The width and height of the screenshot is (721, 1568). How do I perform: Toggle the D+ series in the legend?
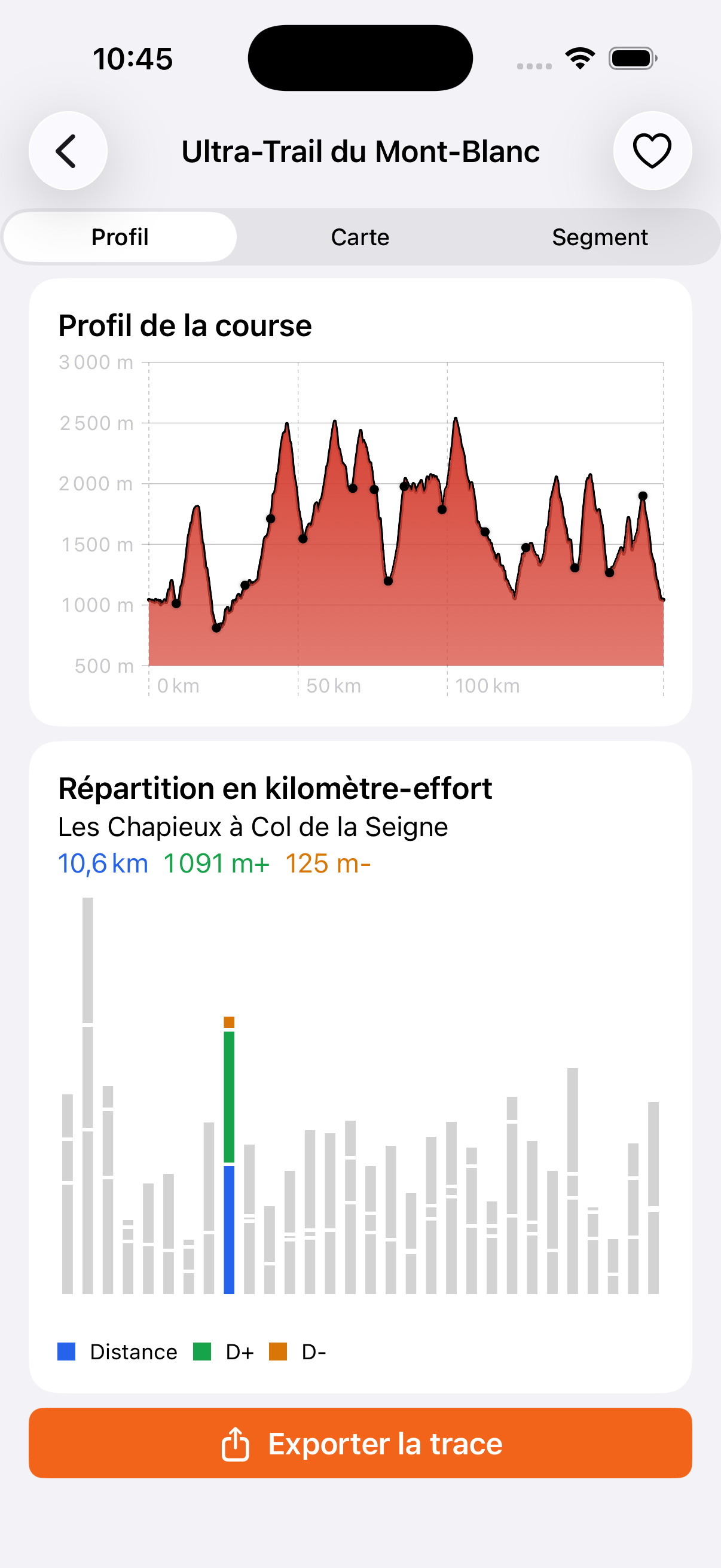click(201, 1352)
